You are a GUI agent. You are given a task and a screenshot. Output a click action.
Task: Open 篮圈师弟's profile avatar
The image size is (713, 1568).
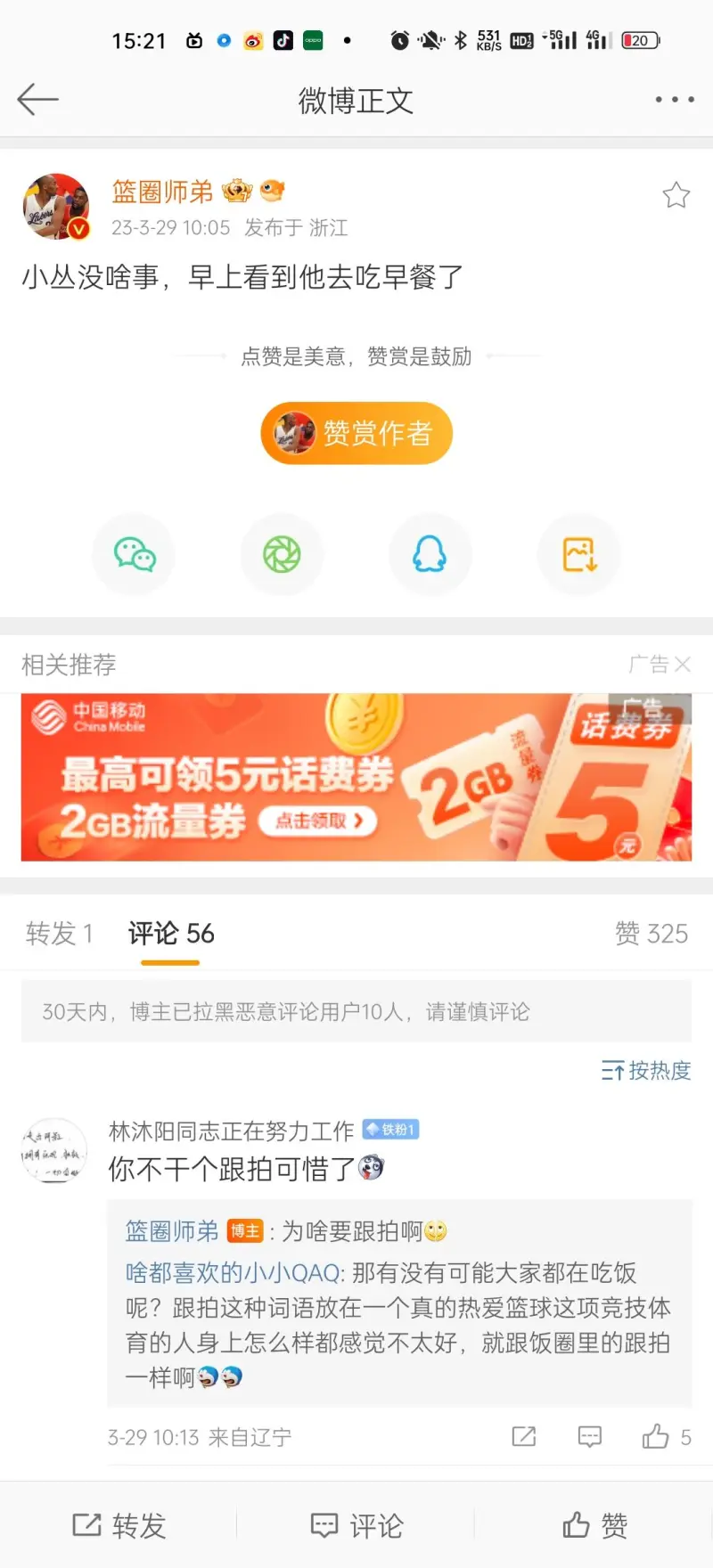56,207
